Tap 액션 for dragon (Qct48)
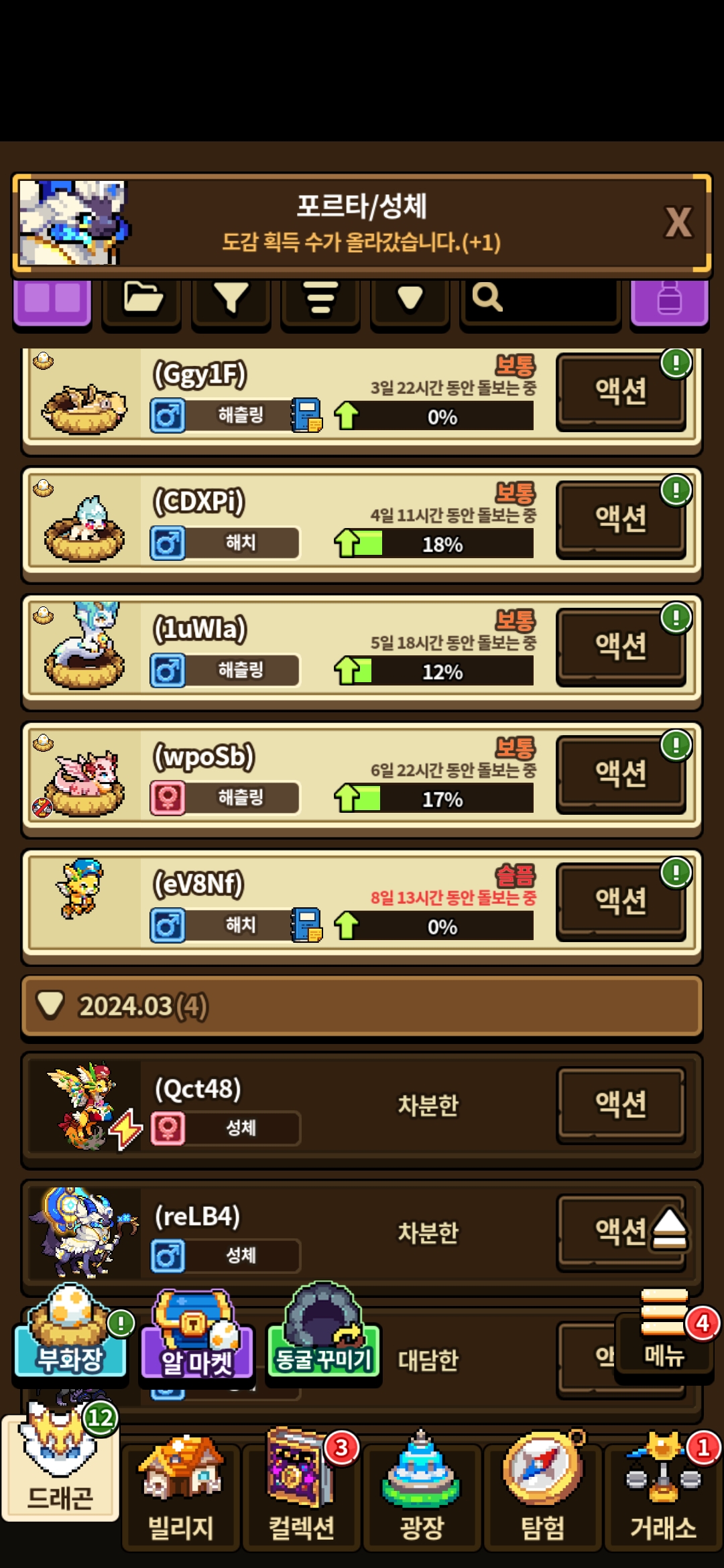This screenshot has width=724, height=1568. coord(621,1106)
